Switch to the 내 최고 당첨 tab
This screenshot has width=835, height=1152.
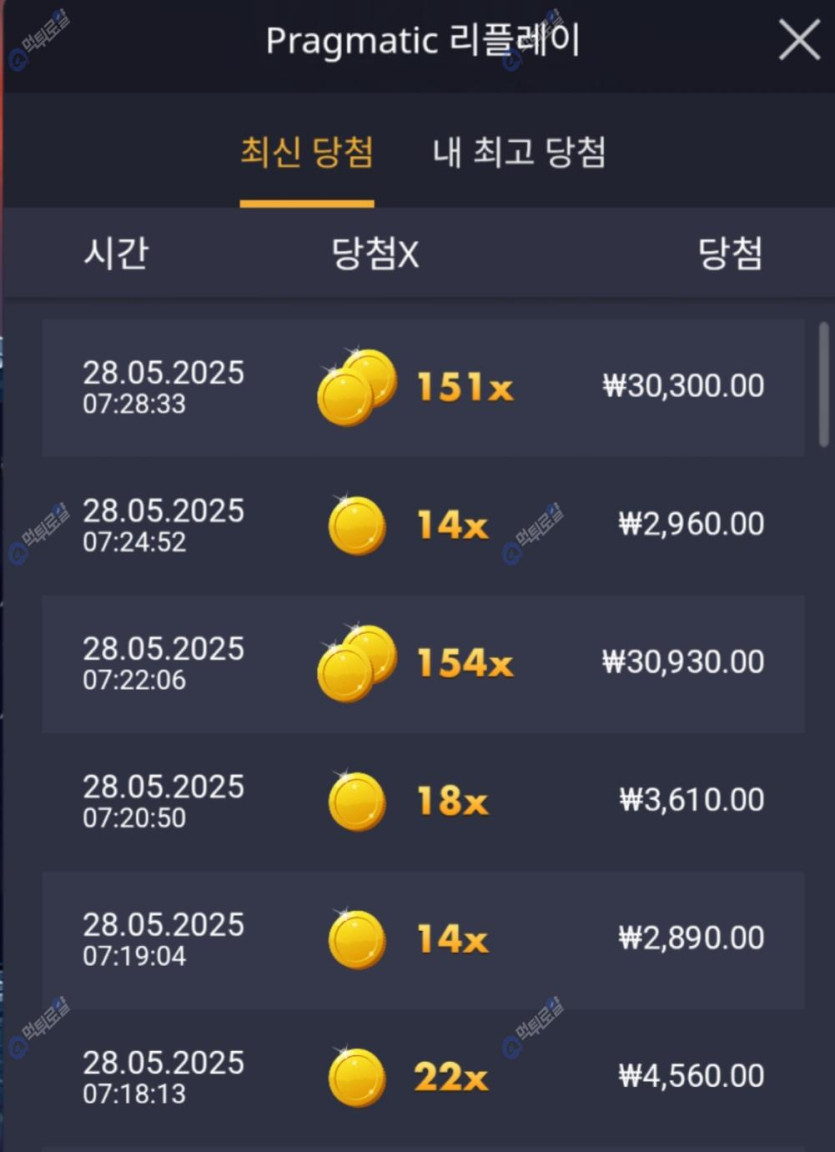[x=519, y=154]
